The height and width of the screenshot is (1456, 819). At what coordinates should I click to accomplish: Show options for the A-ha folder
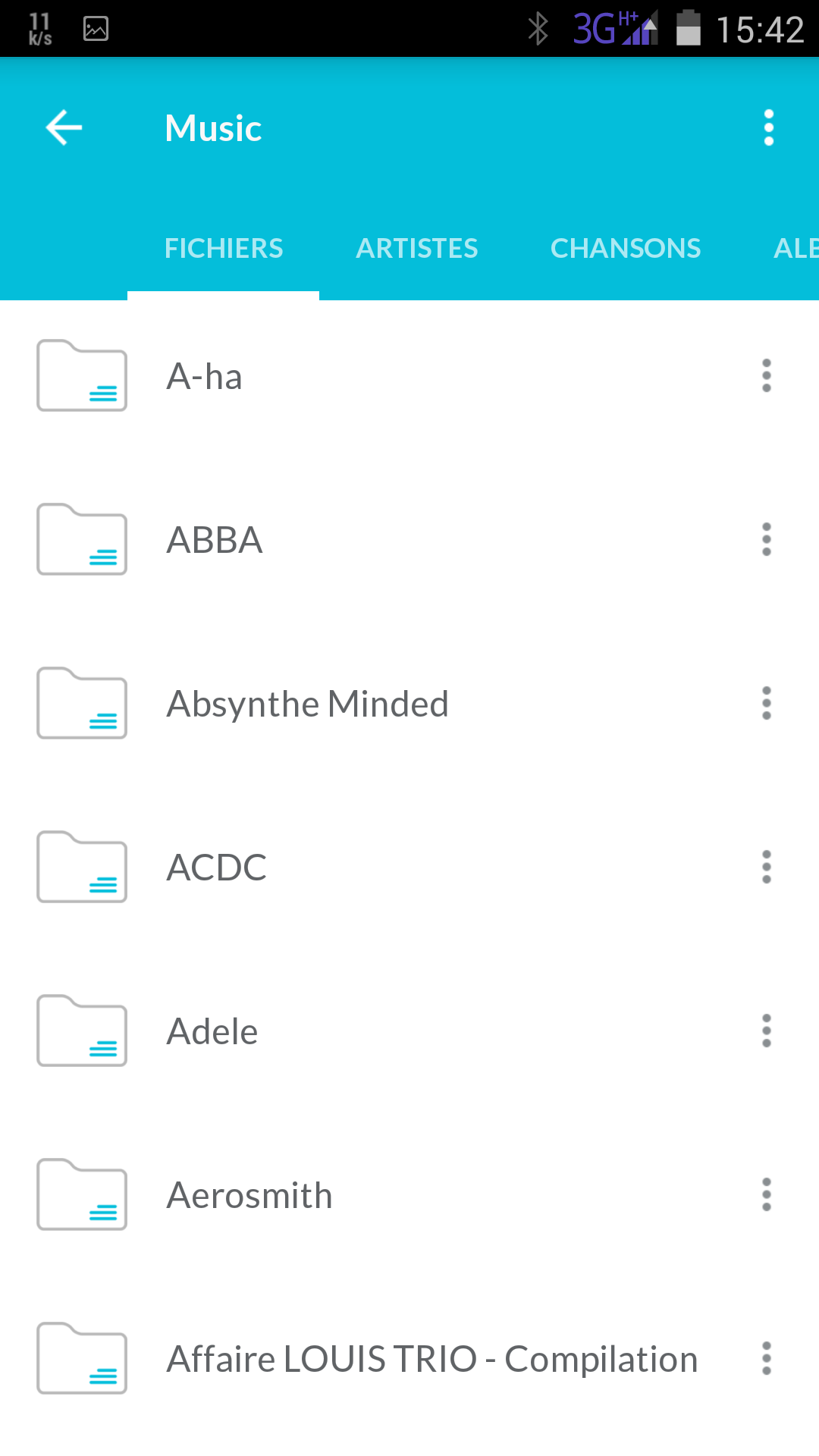click(x=767, y=376)
